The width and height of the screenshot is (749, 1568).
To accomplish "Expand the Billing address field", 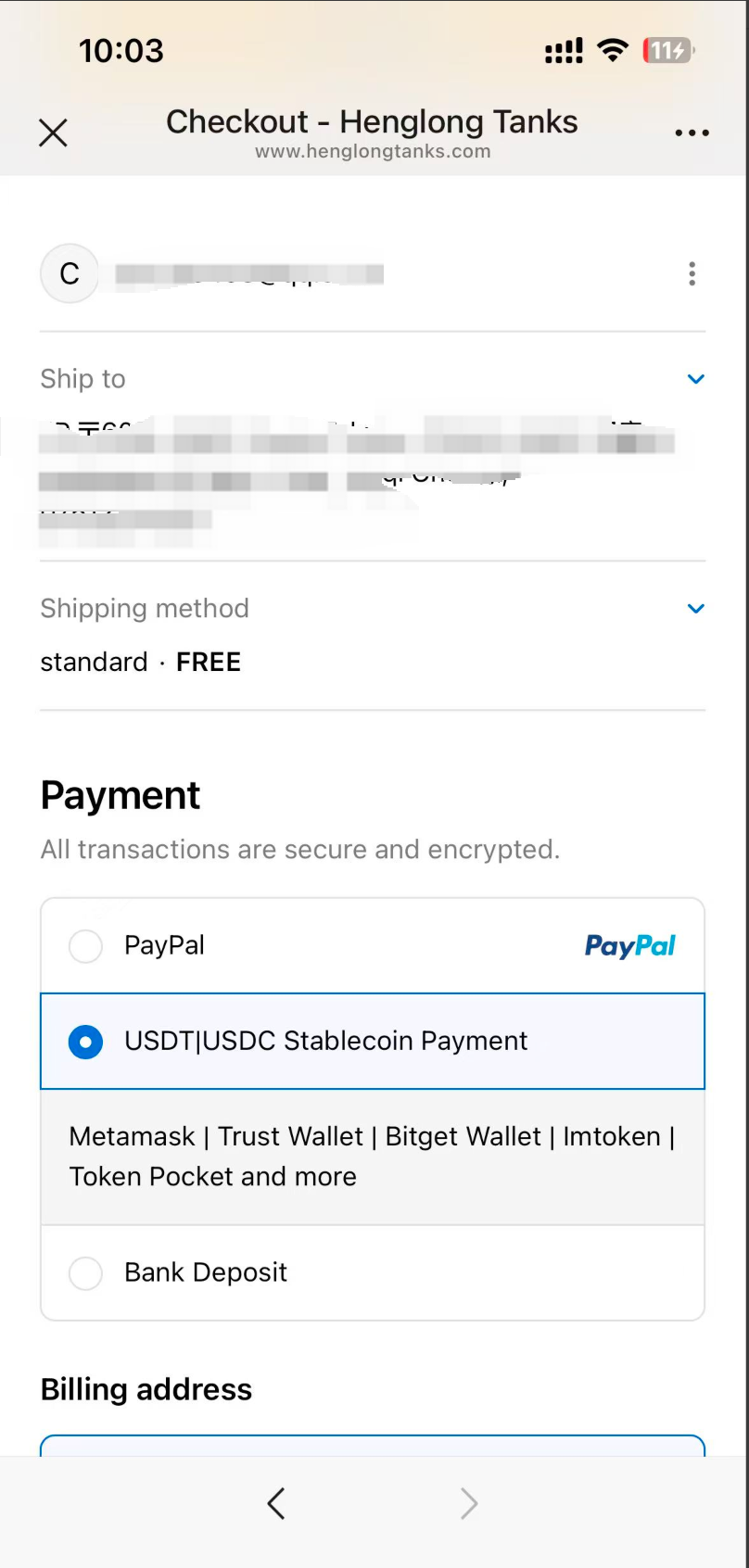I will coord(371,1455).
